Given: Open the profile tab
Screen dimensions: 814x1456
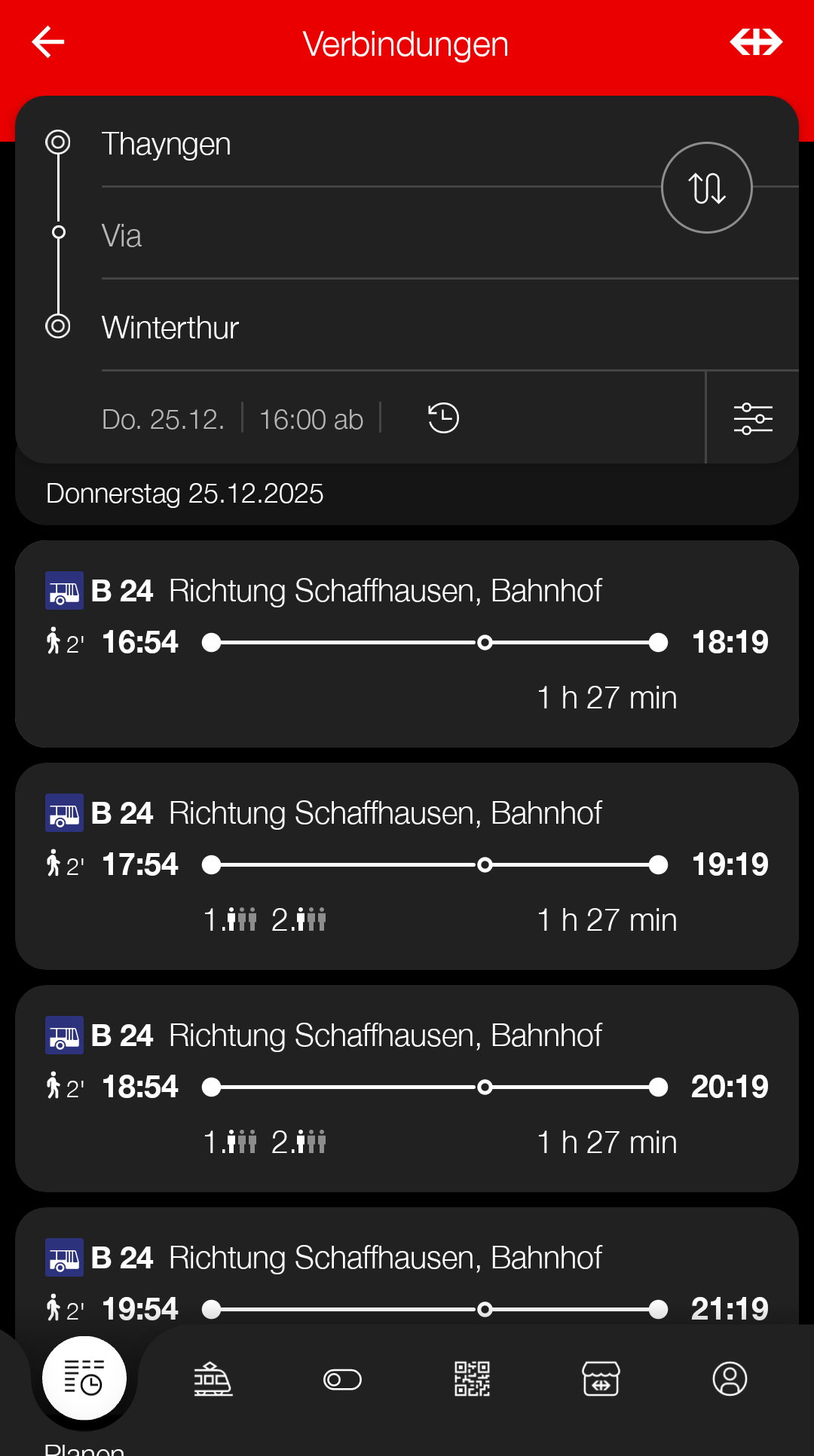Looking at the screenshot, I should [730, 1379].
